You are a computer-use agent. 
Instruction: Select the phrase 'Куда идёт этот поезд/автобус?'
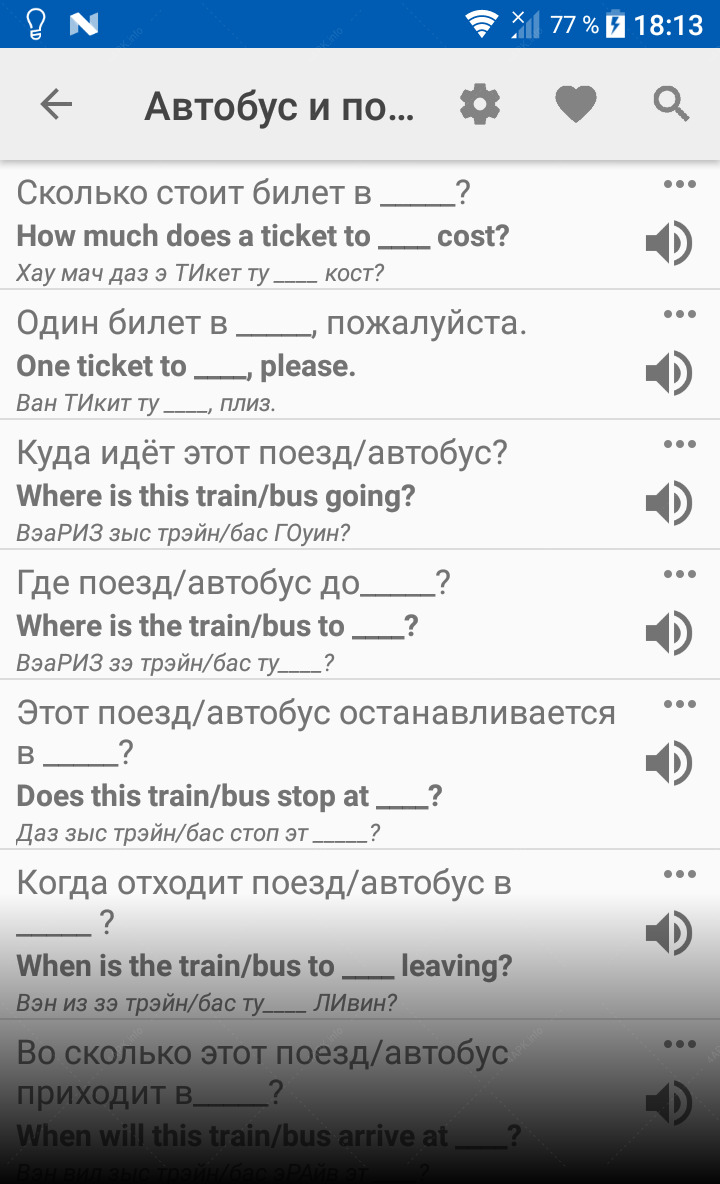pos(262,453)
